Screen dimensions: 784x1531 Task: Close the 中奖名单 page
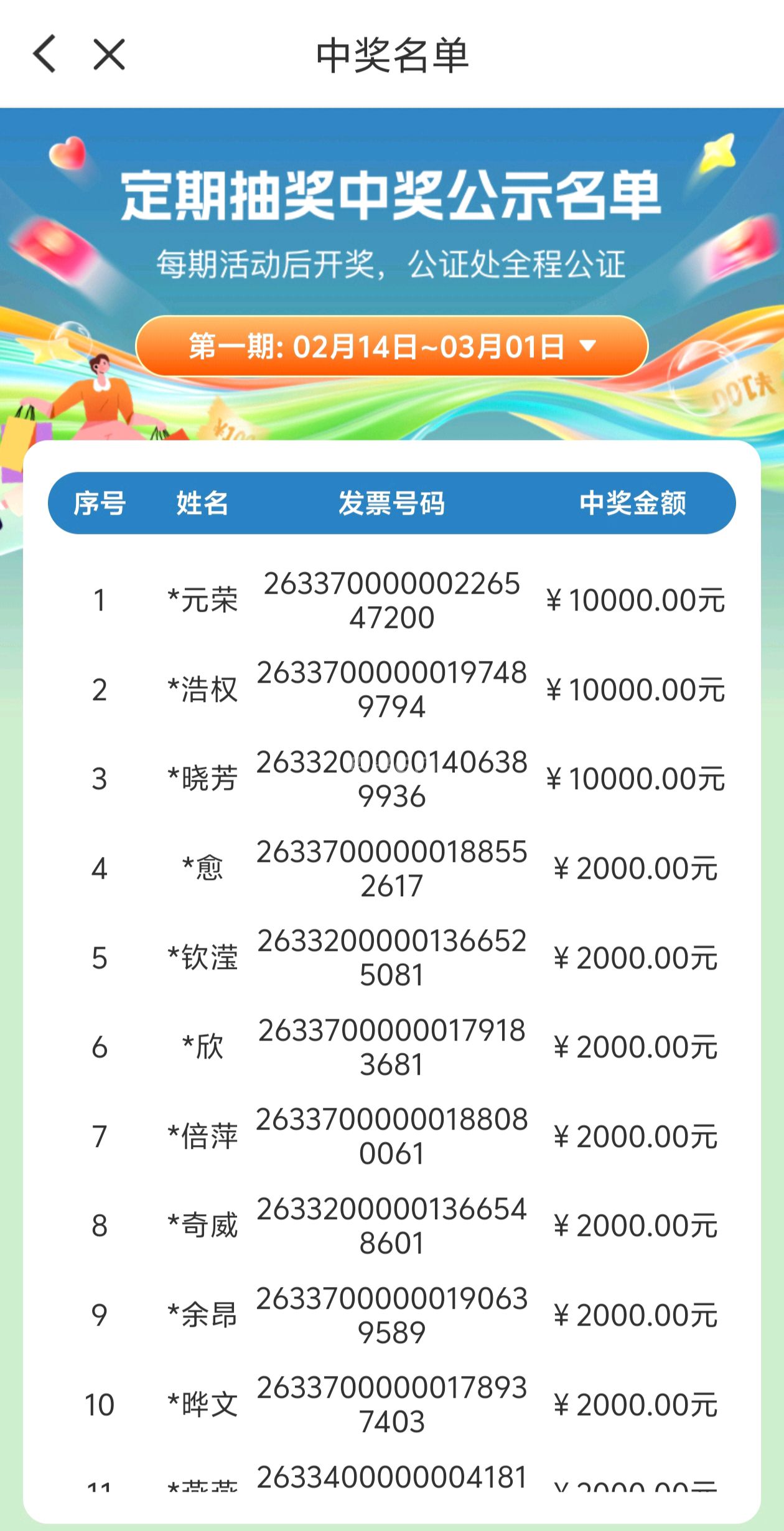109,54
